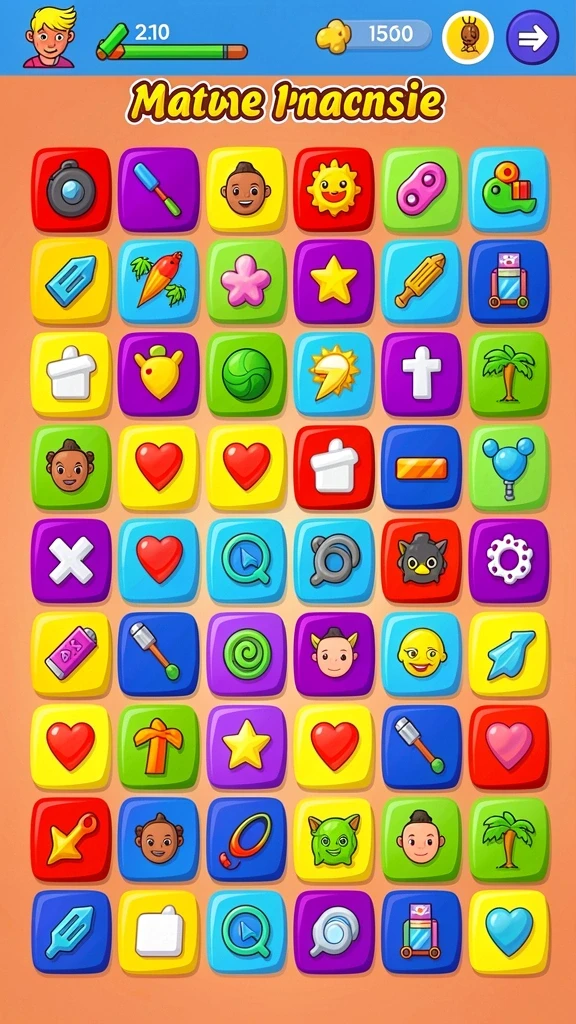Open the blond player avatar profile

(x=49, y=37)
